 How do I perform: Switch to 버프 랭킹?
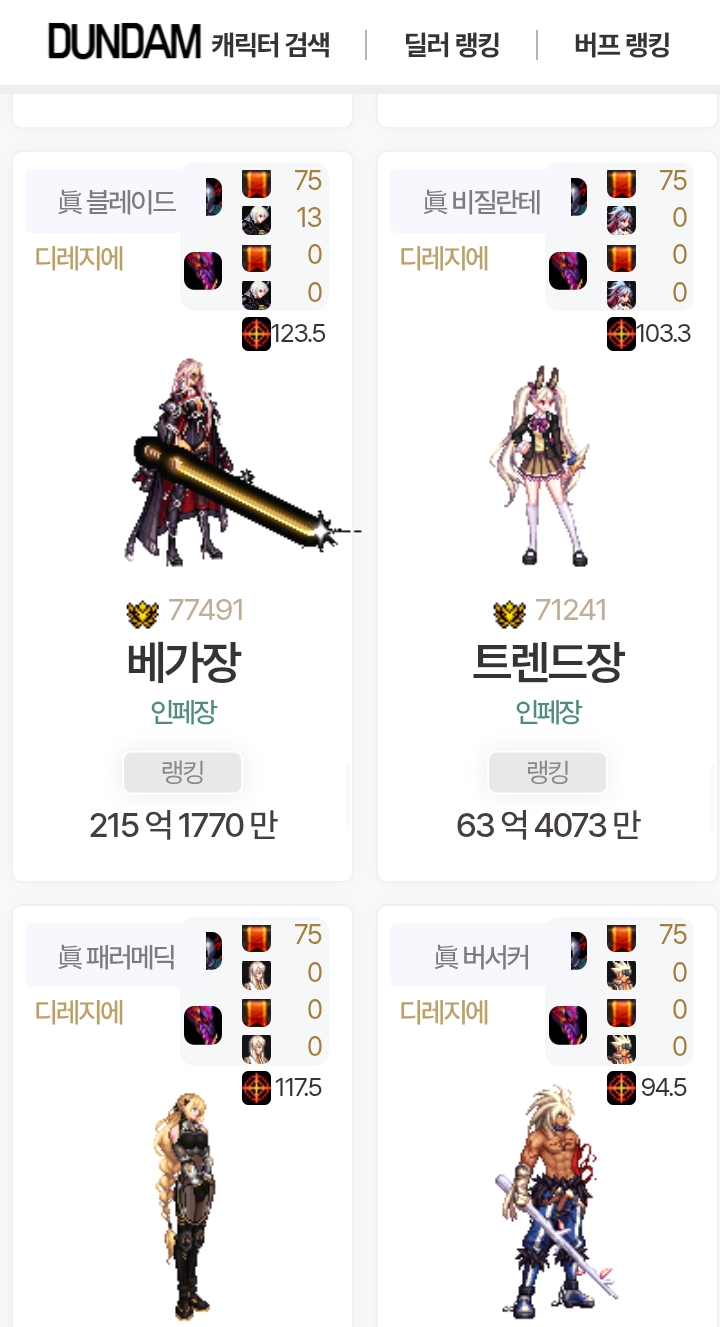[622, 45]
